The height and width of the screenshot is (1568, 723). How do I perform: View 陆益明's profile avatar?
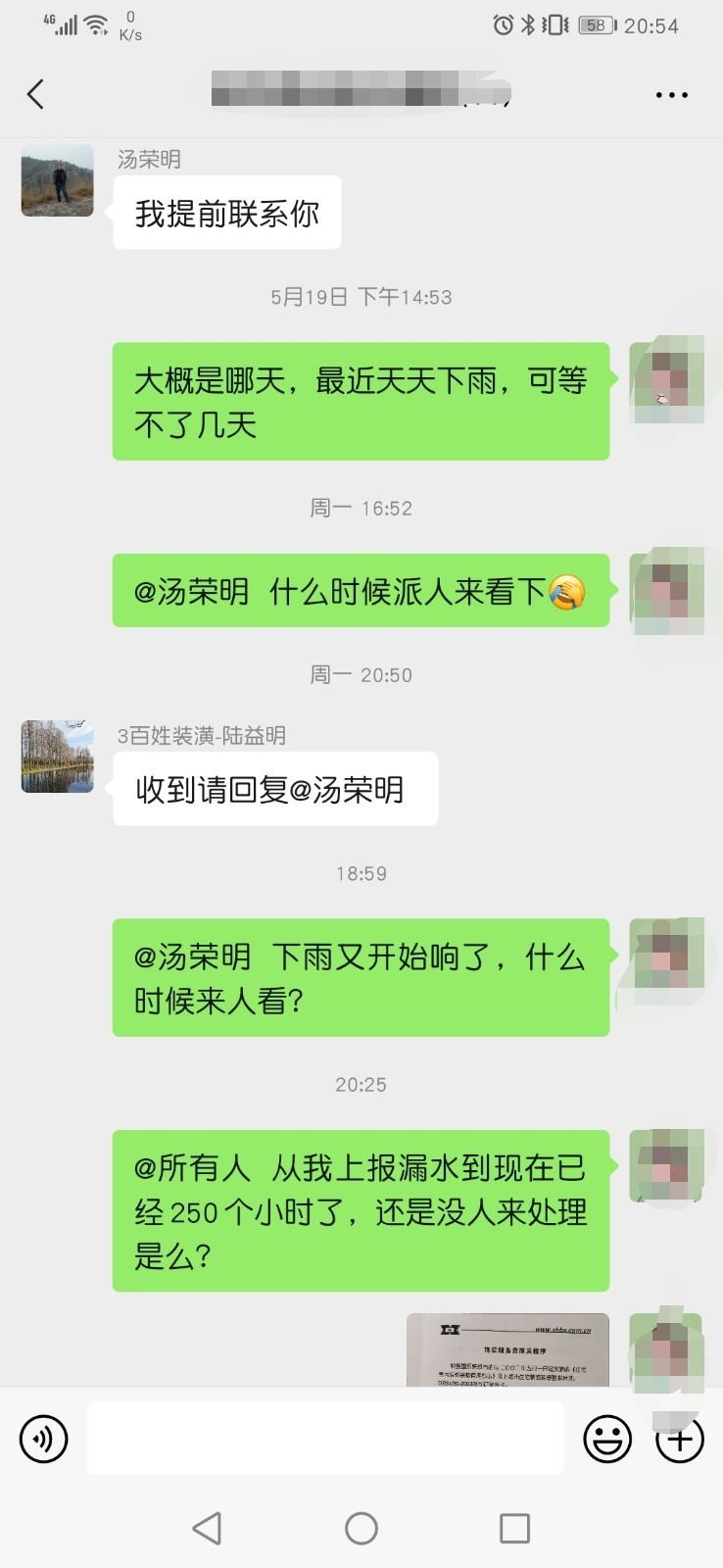(x=58, y=757)
